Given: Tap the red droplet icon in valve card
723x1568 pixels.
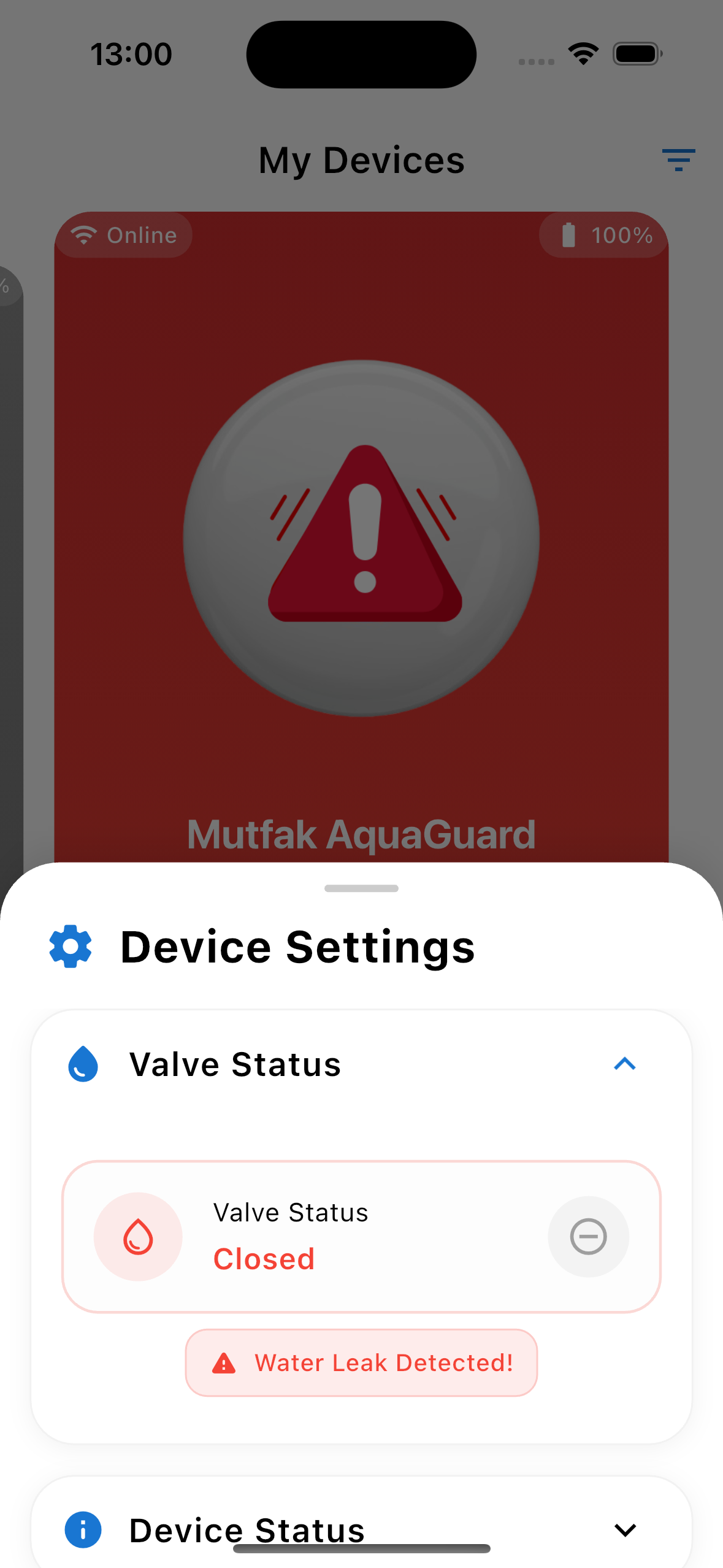Looking at the screenshot, I should 138,1237.
